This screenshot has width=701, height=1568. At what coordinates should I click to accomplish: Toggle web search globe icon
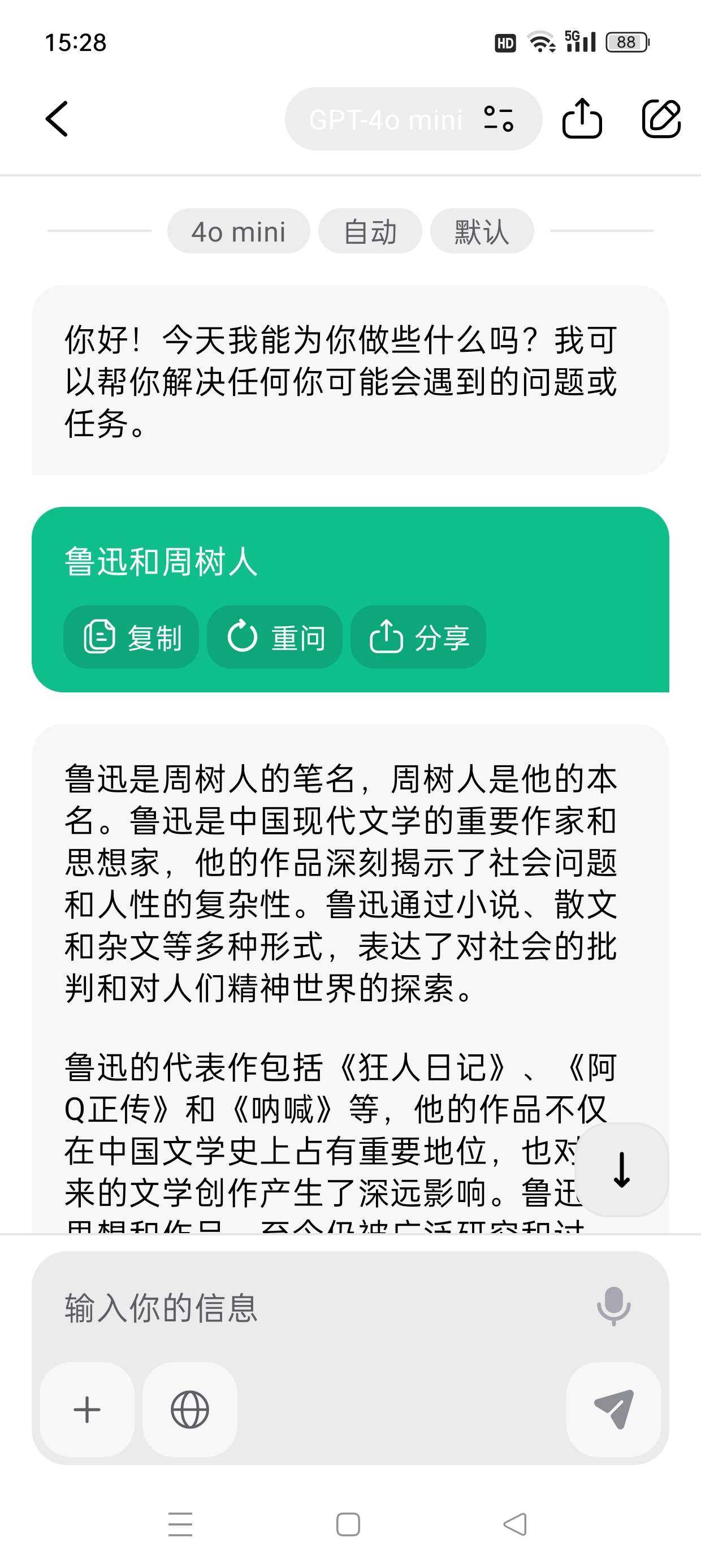(190, 1410)
